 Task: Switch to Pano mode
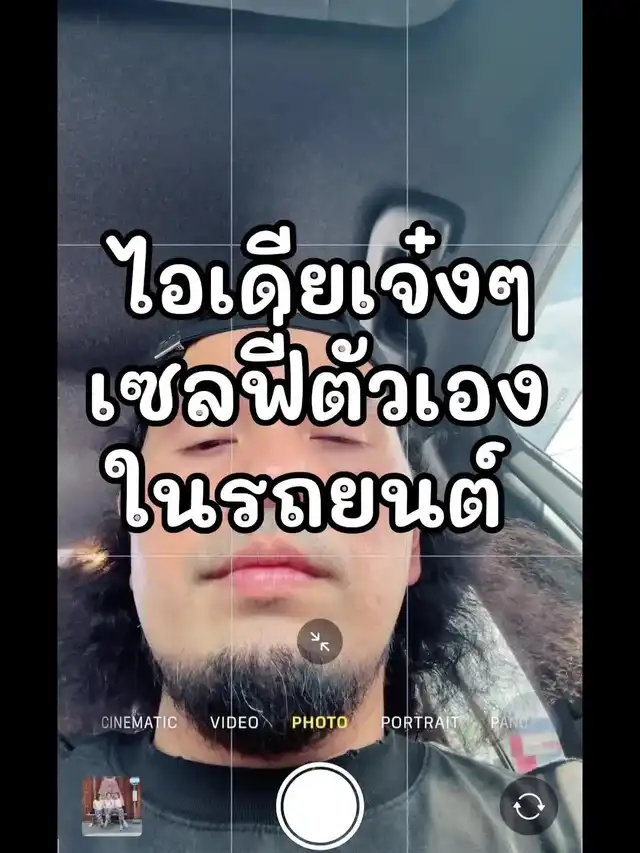pyautogui.click(x=509, y=722)
